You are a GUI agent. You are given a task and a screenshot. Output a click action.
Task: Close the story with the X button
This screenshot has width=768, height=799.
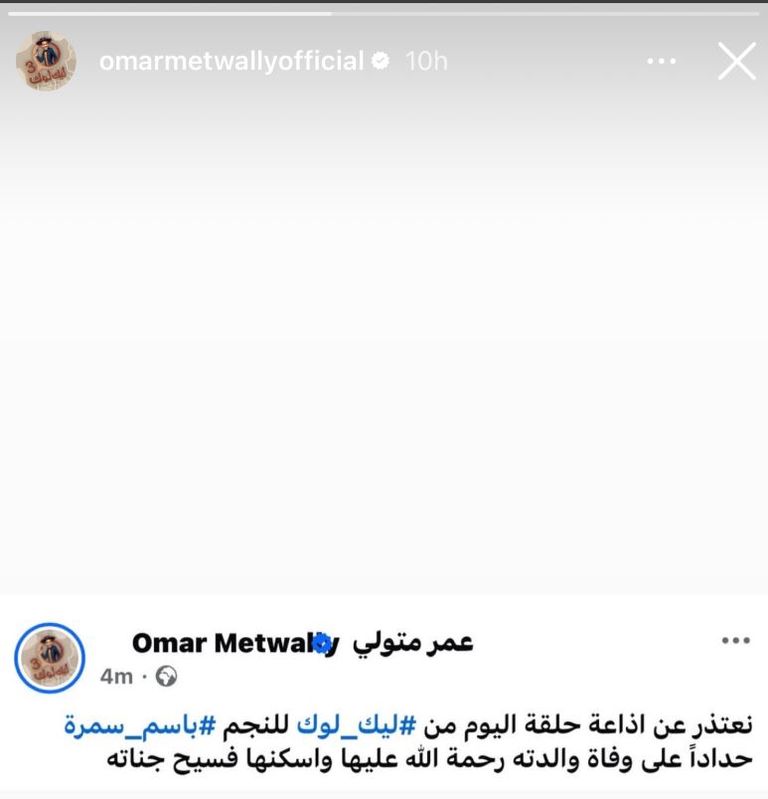tap(737, 60)
